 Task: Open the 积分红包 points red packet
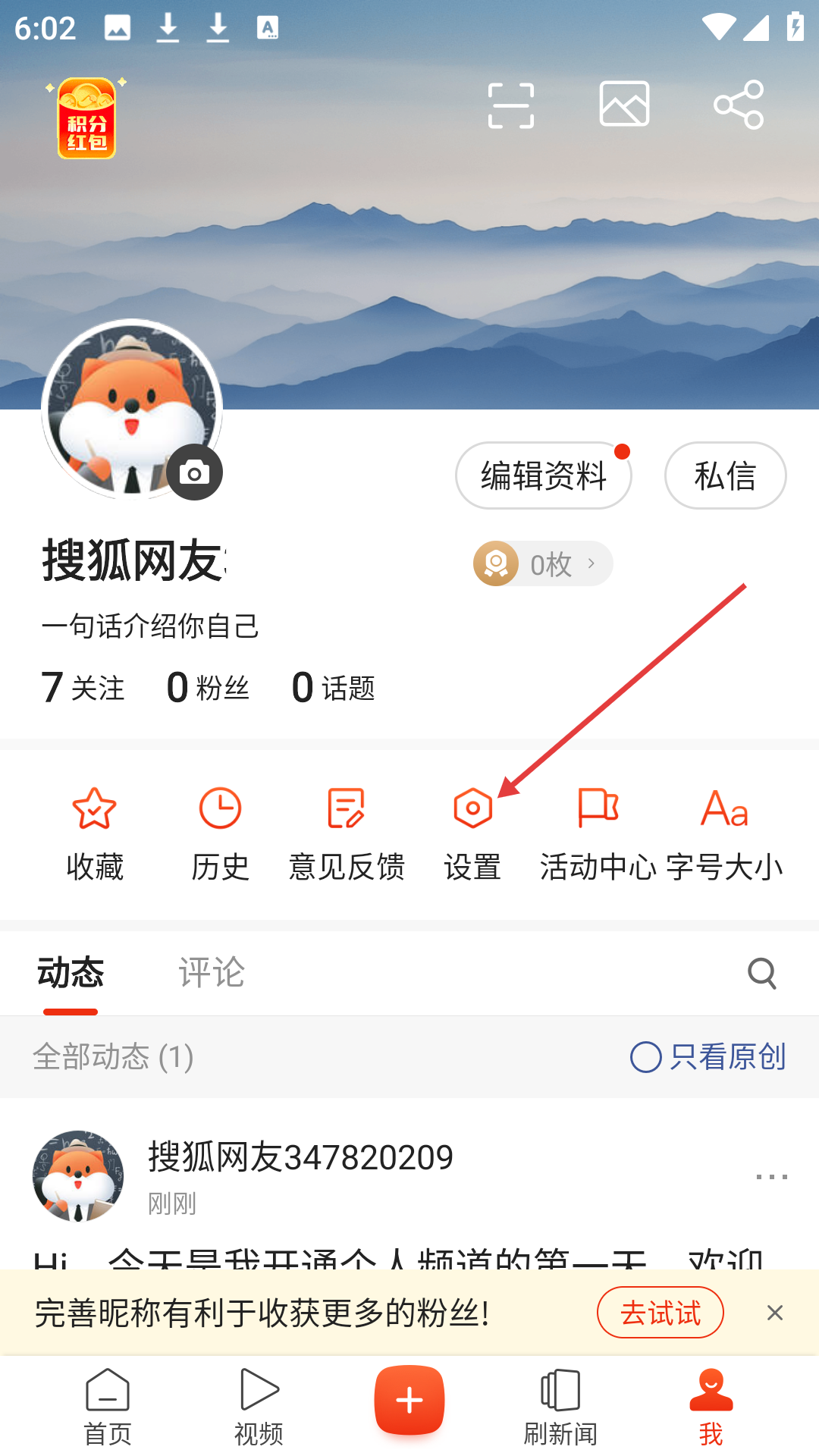click(86, 118)
